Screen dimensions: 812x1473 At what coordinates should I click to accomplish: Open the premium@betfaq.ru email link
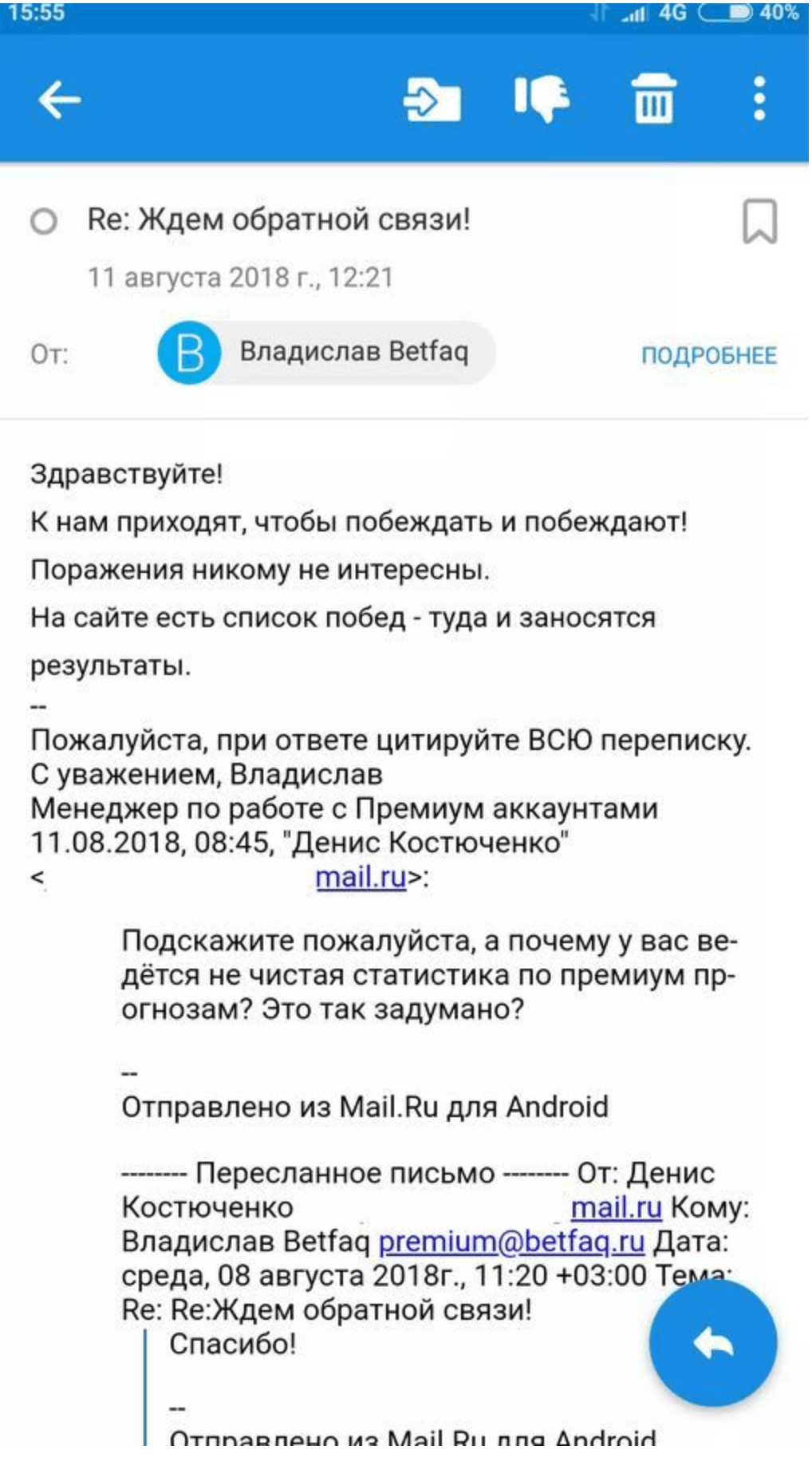click(510, 1242)
